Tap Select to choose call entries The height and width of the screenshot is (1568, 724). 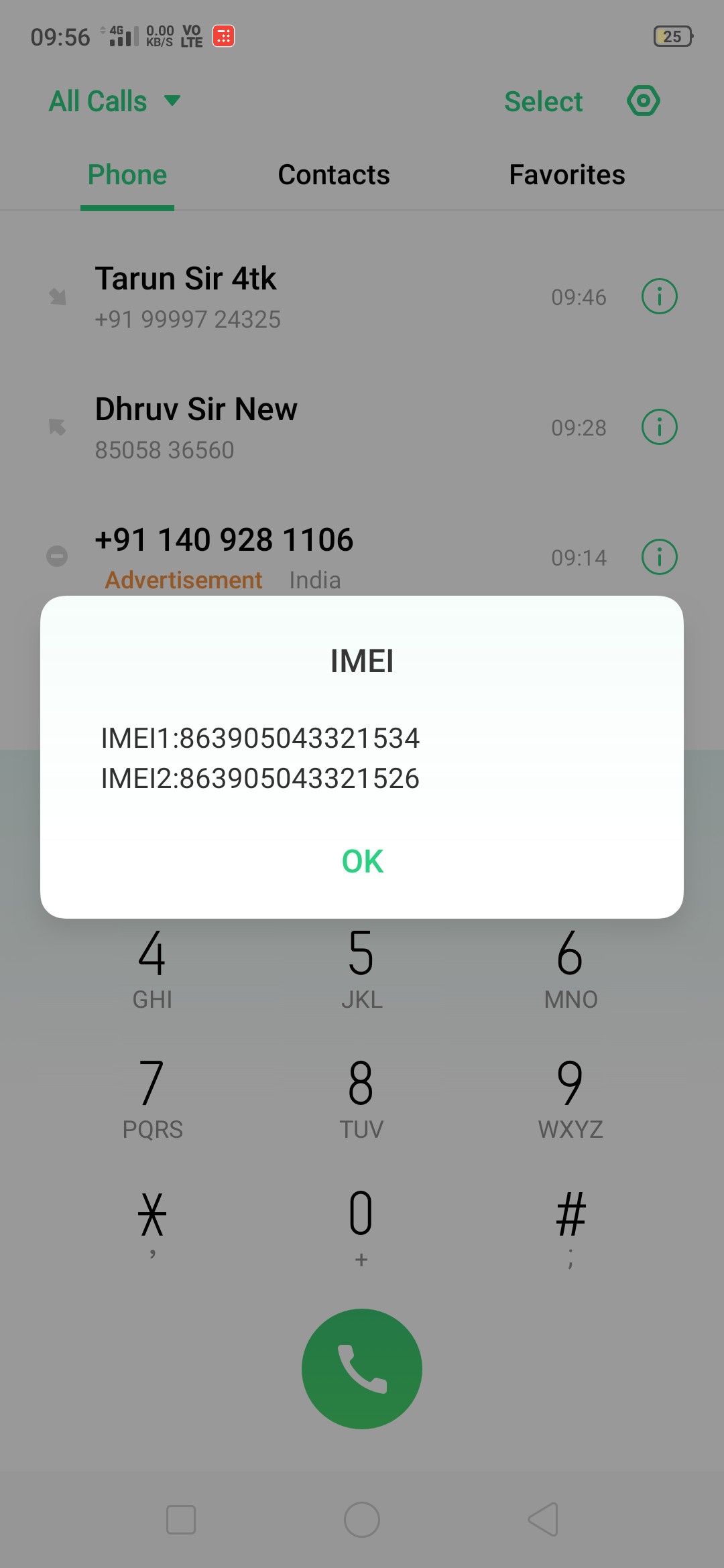(x=543, y=102)
